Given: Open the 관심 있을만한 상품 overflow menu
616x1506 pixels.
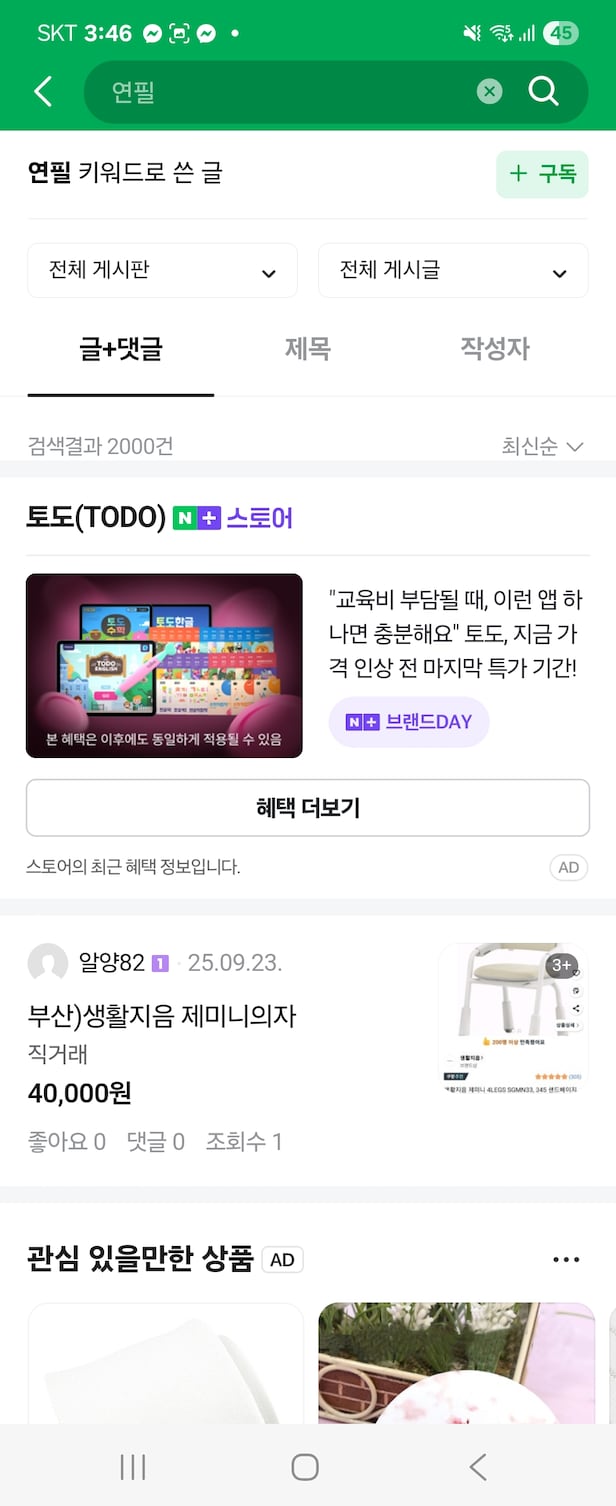Looking at the screenshot, I should coord(565,1259).
